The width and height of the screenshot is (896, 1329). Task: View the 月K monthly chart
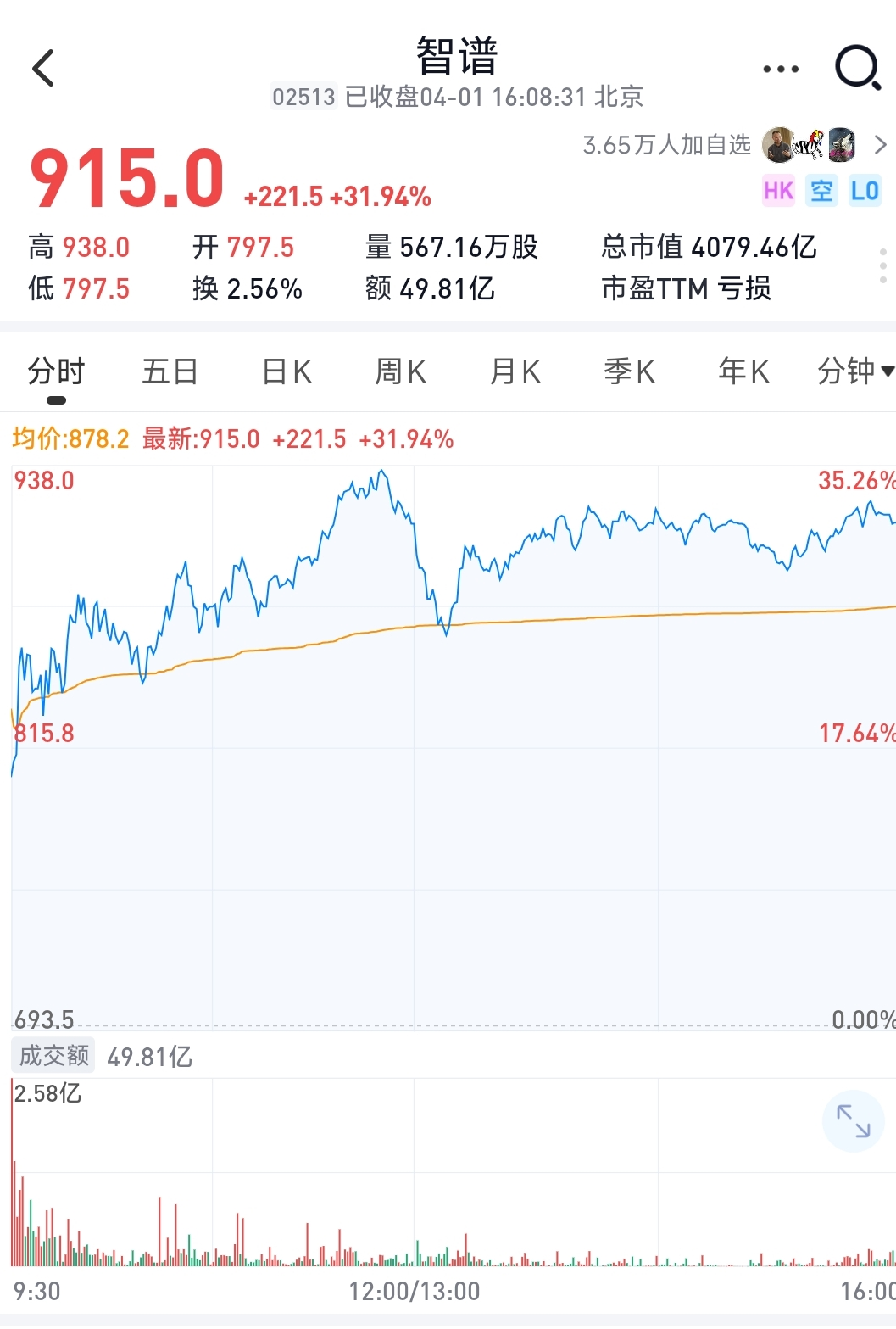[515, 371]
